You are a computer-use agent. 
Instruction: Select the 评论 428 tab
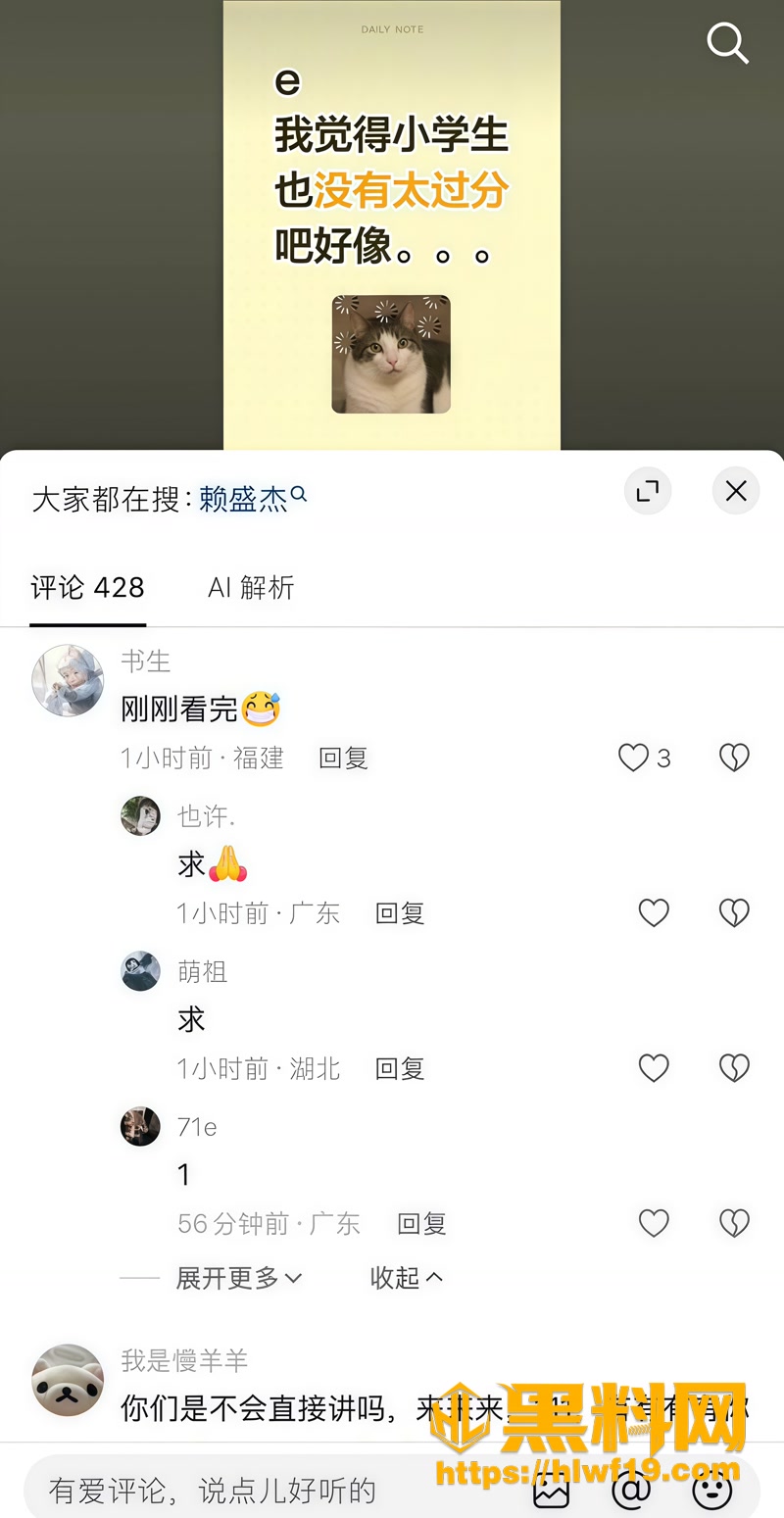point(87,587)
